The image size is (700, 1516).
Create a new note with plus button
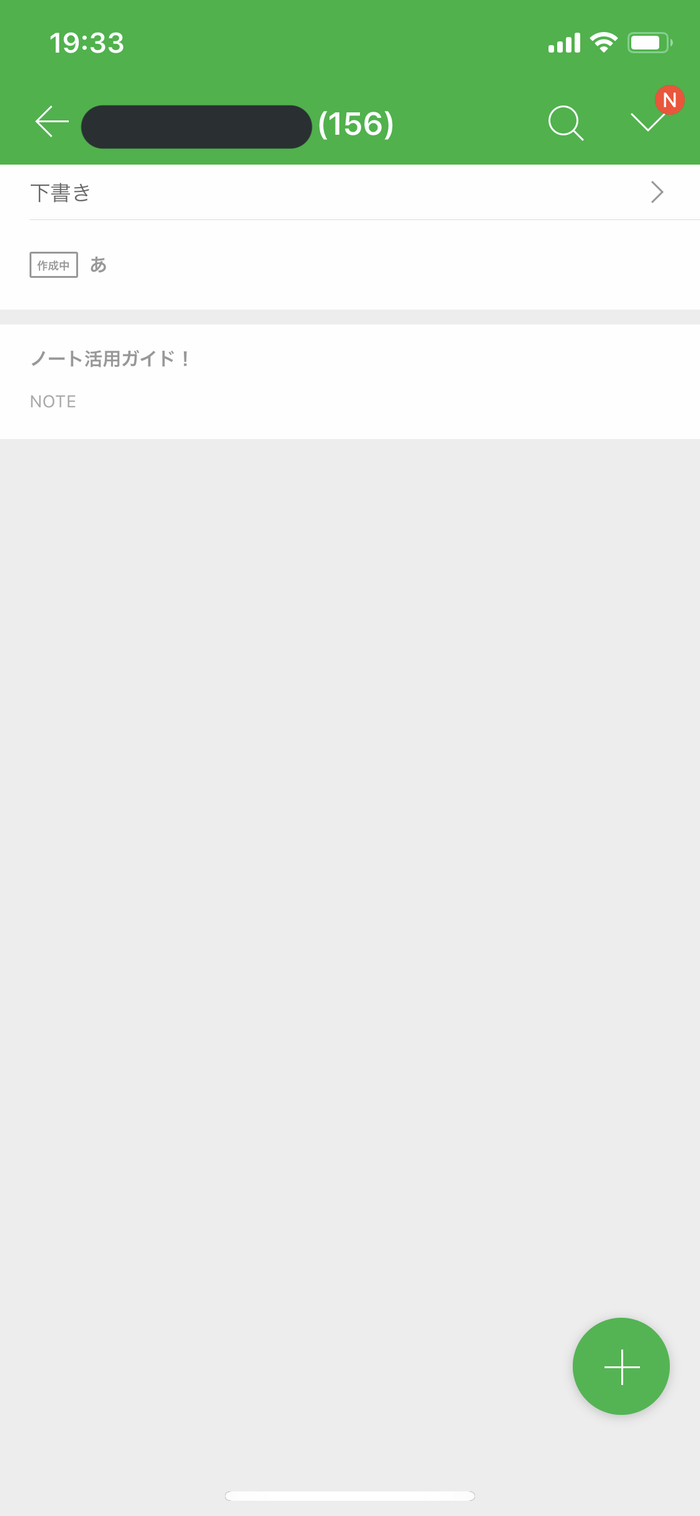tap(621, 1366)
